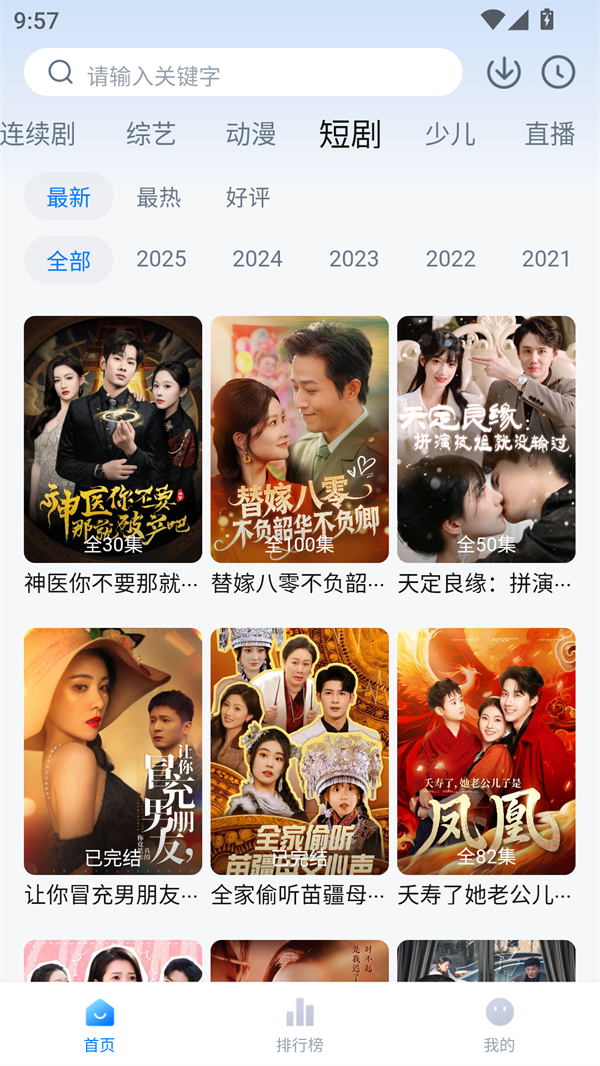This screenshot has width=600, height=1066.
Task: Filter by year 2025
Action: pos(161,259)
